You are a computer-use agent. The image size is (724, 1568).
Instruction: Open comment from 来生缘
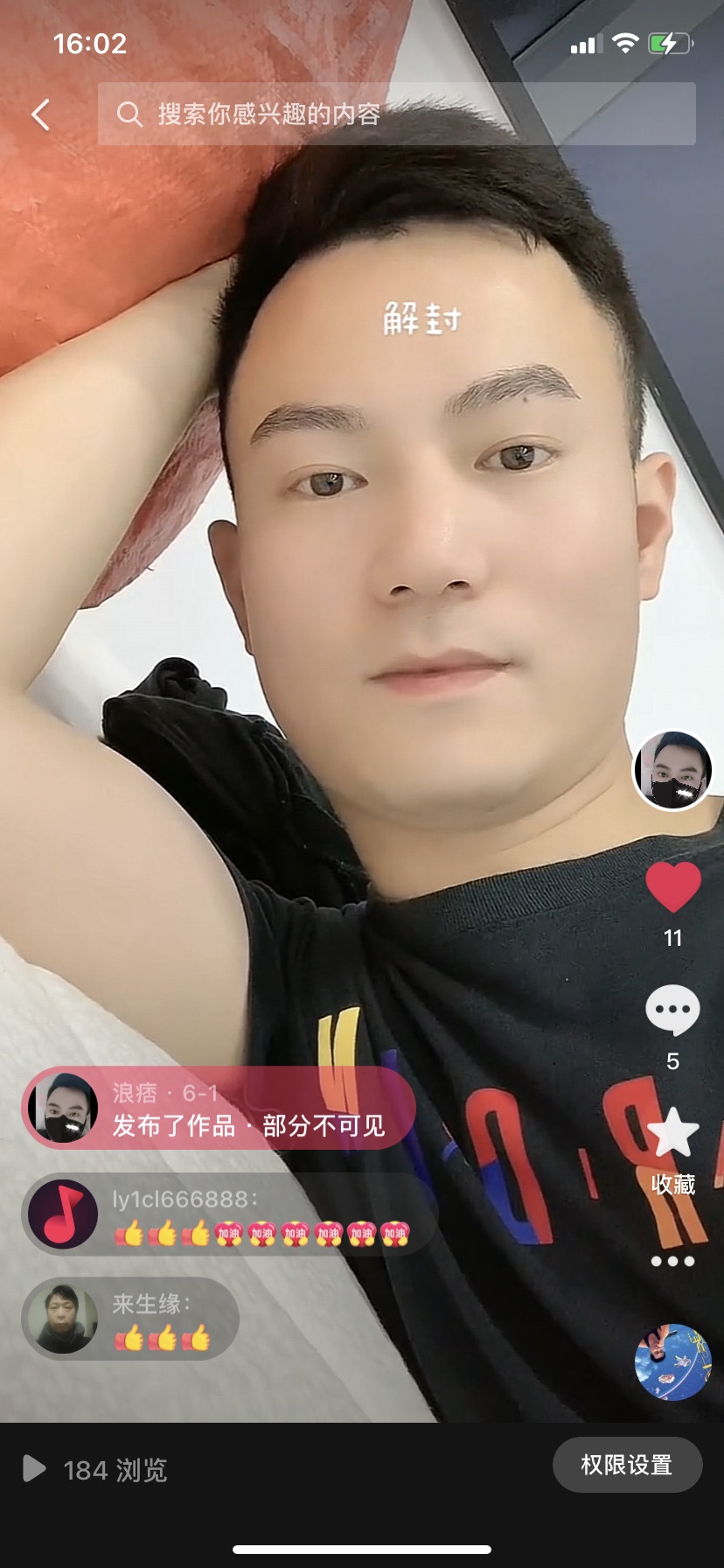131,1319
